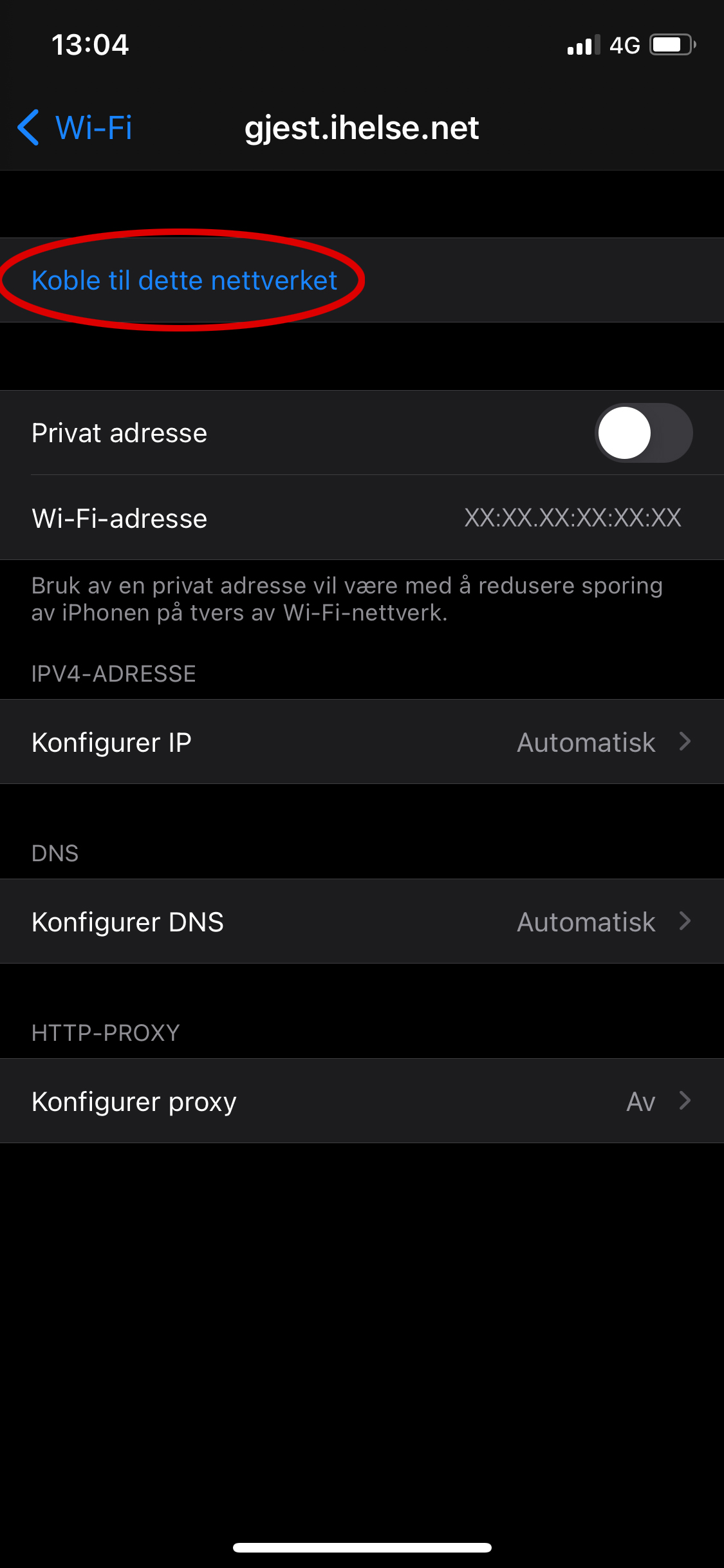
Task: Toggle Privat adresse on for this network
Action: (x=643, y=433)
